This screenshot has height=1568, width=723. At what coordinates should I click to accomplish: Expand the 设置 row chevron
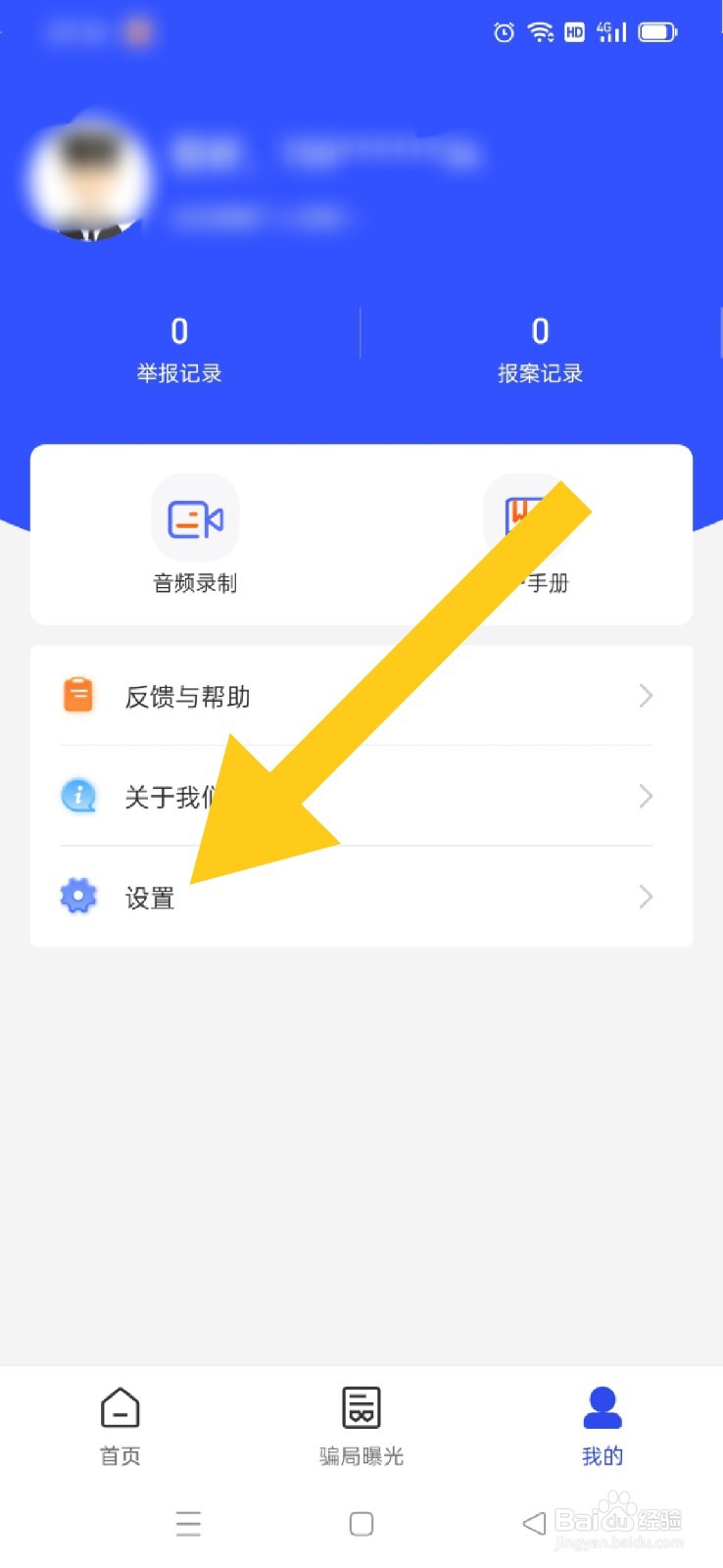(x=645, y=896)
